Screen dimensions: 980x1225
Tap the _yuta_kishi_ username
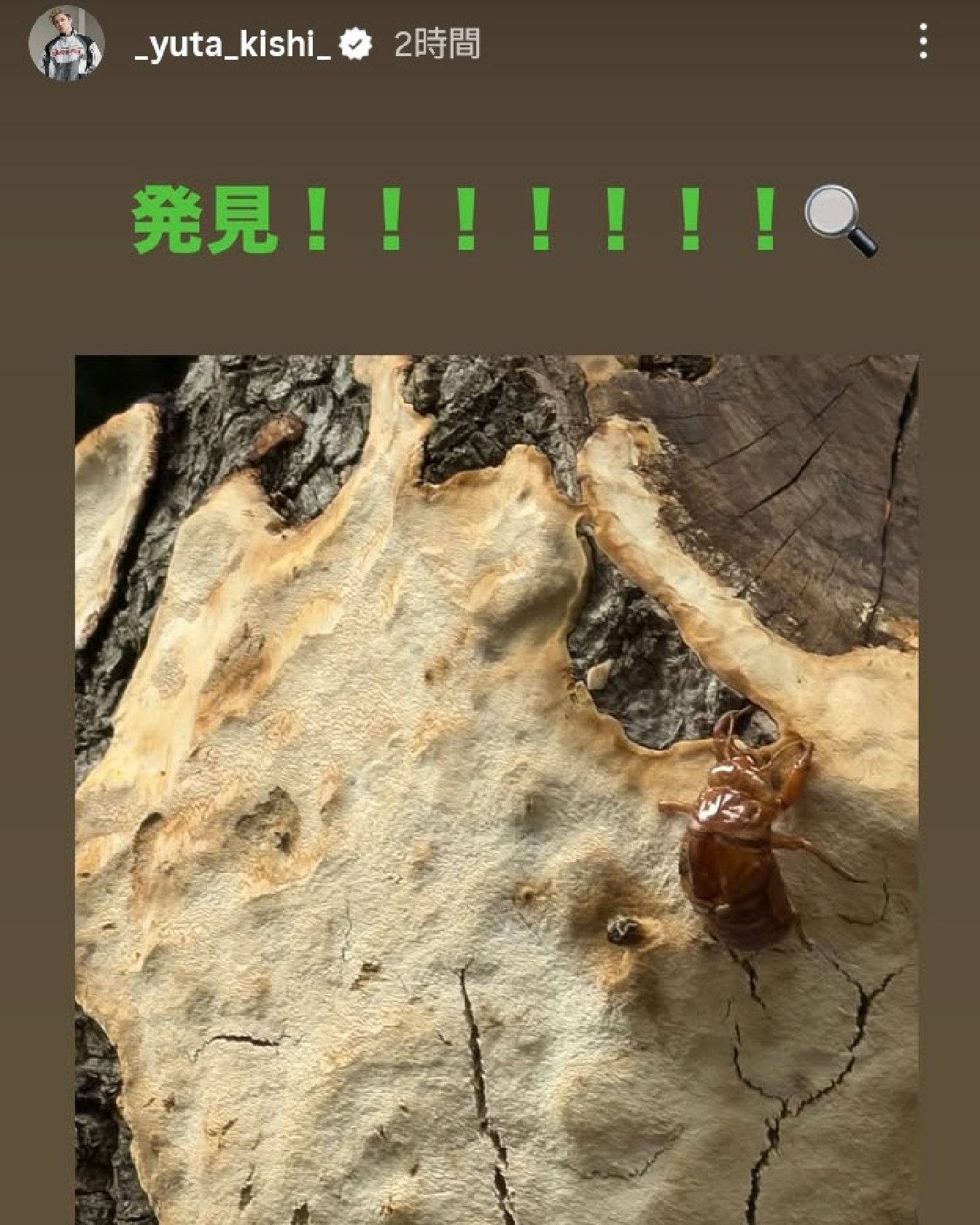(233, 45)
